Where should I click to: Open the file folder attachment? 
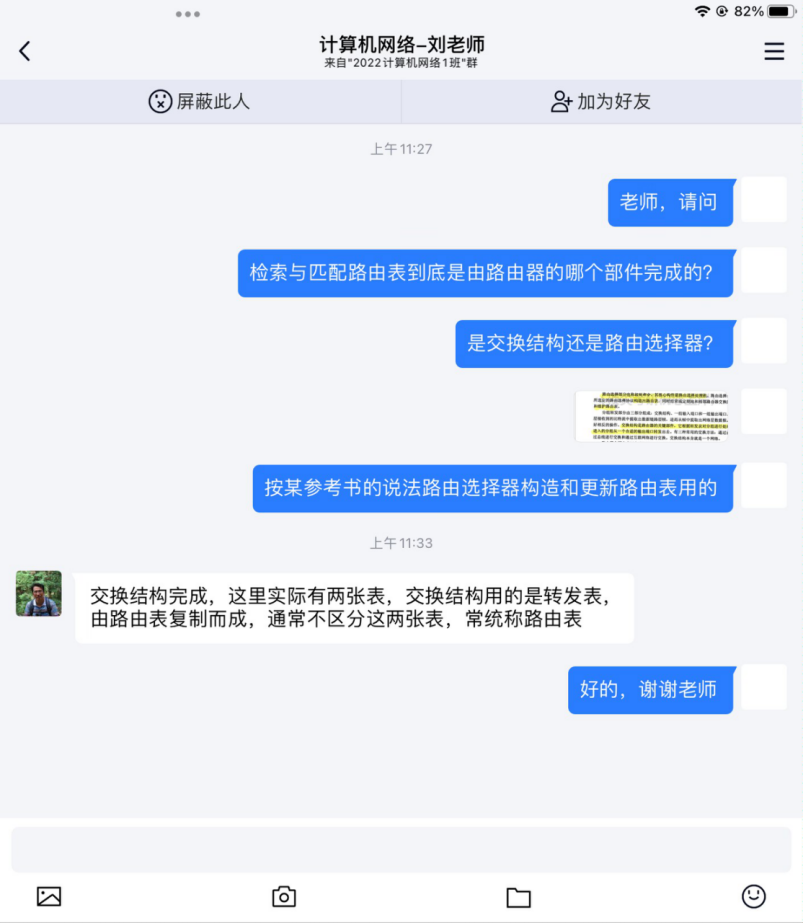click(518, 896)
